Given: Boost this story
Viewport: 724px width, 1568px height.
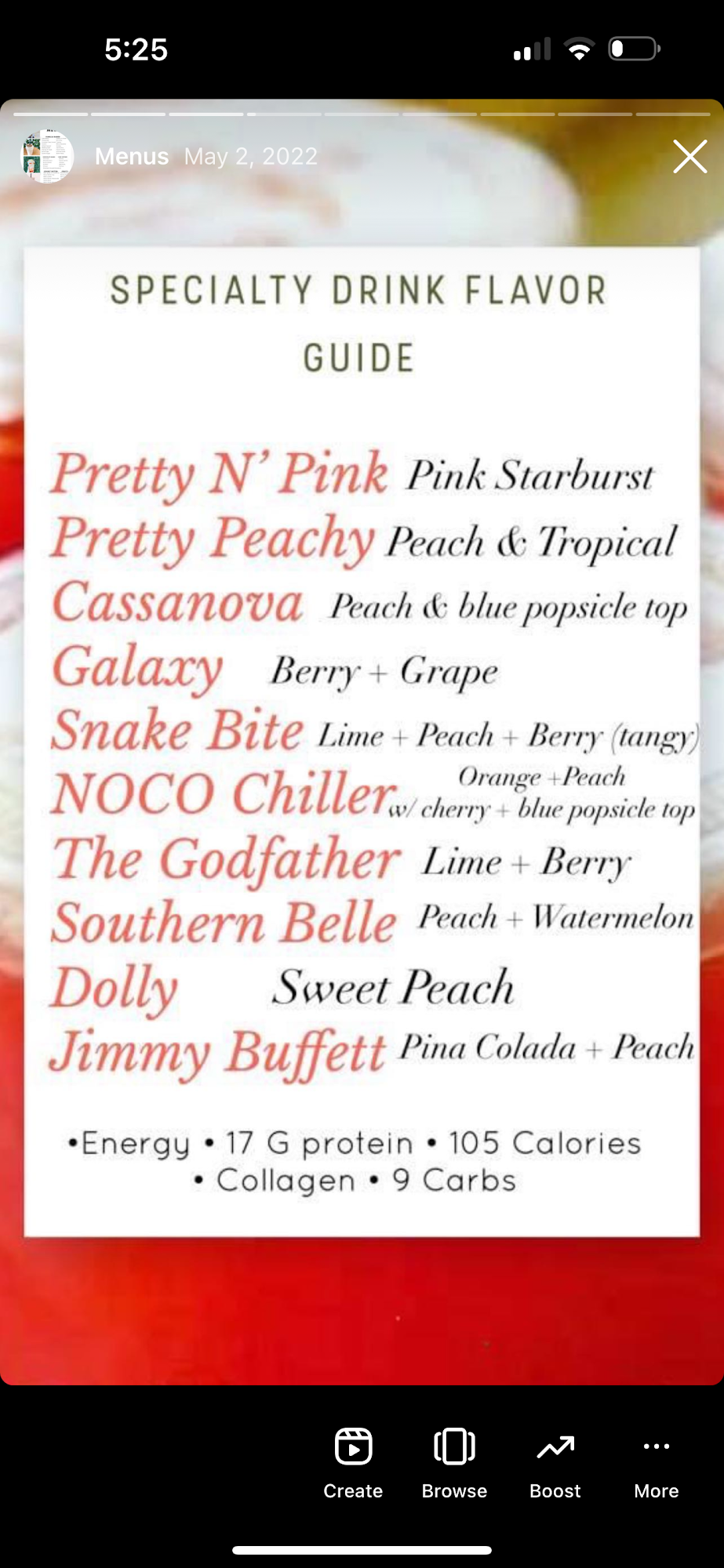Looking at the screenshot, I should click(x=555, y=1463).
